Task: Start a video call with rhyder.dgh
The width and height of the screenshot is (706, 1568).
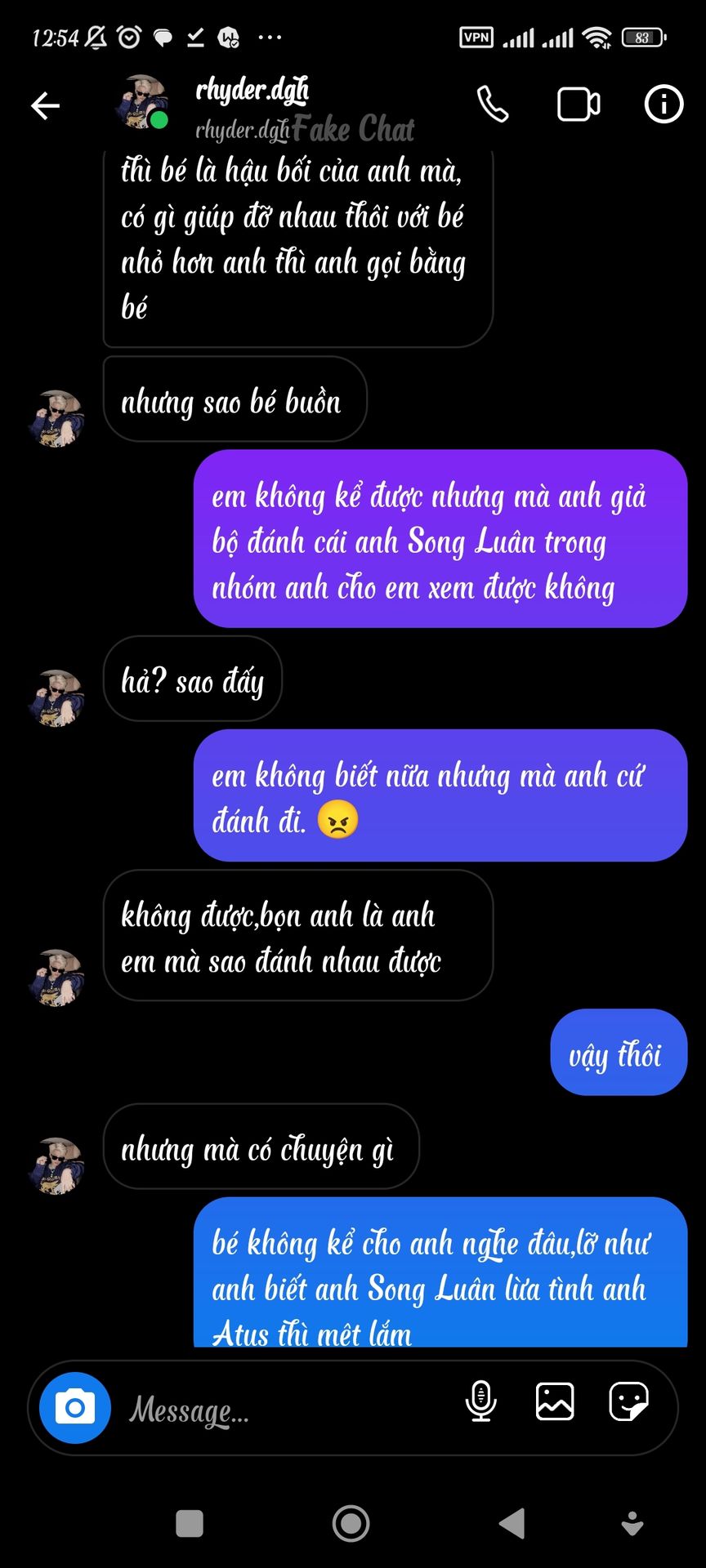Action: (579, 105)
